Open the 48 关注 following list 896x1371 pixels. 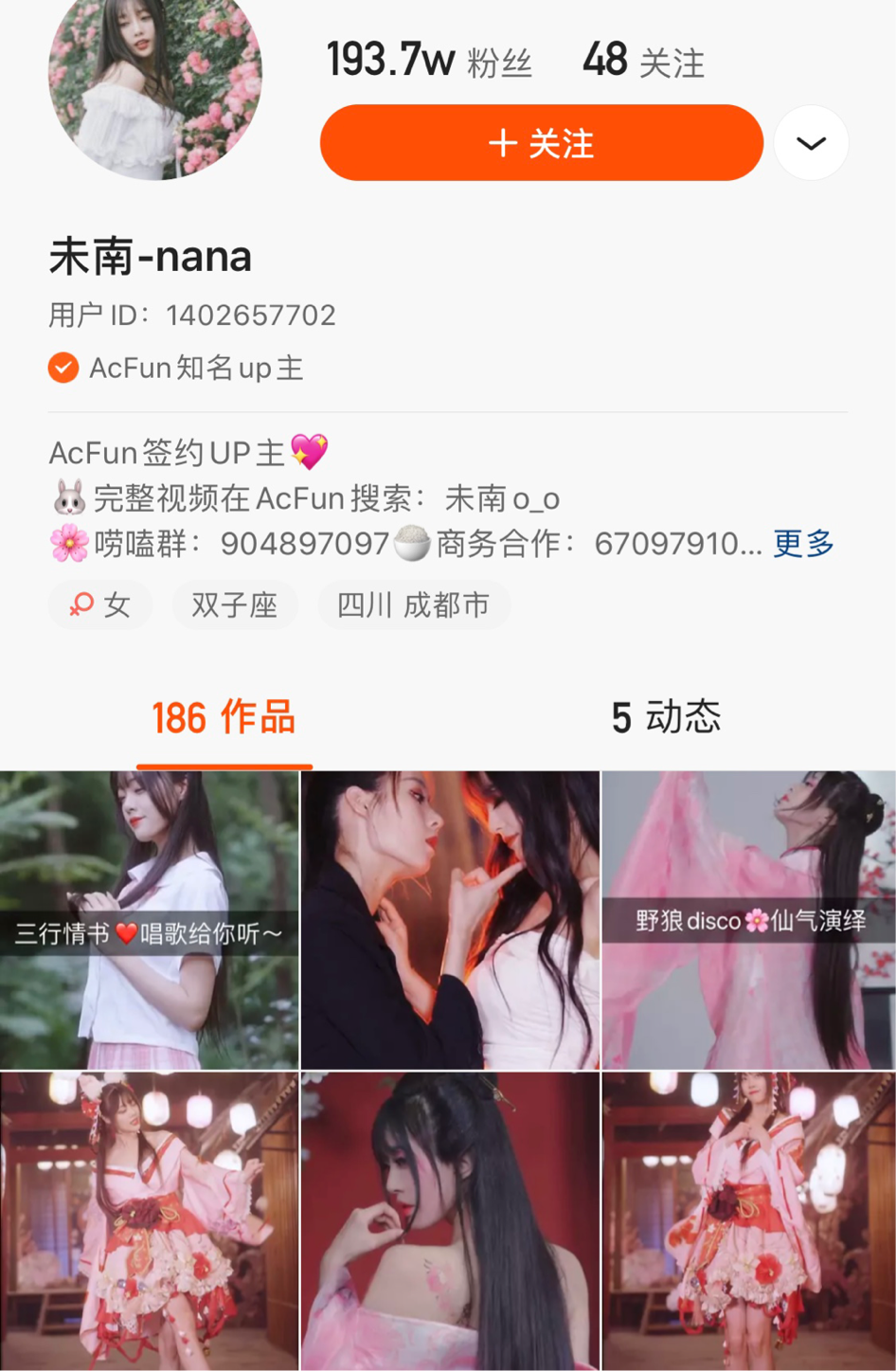pos(643,62)
